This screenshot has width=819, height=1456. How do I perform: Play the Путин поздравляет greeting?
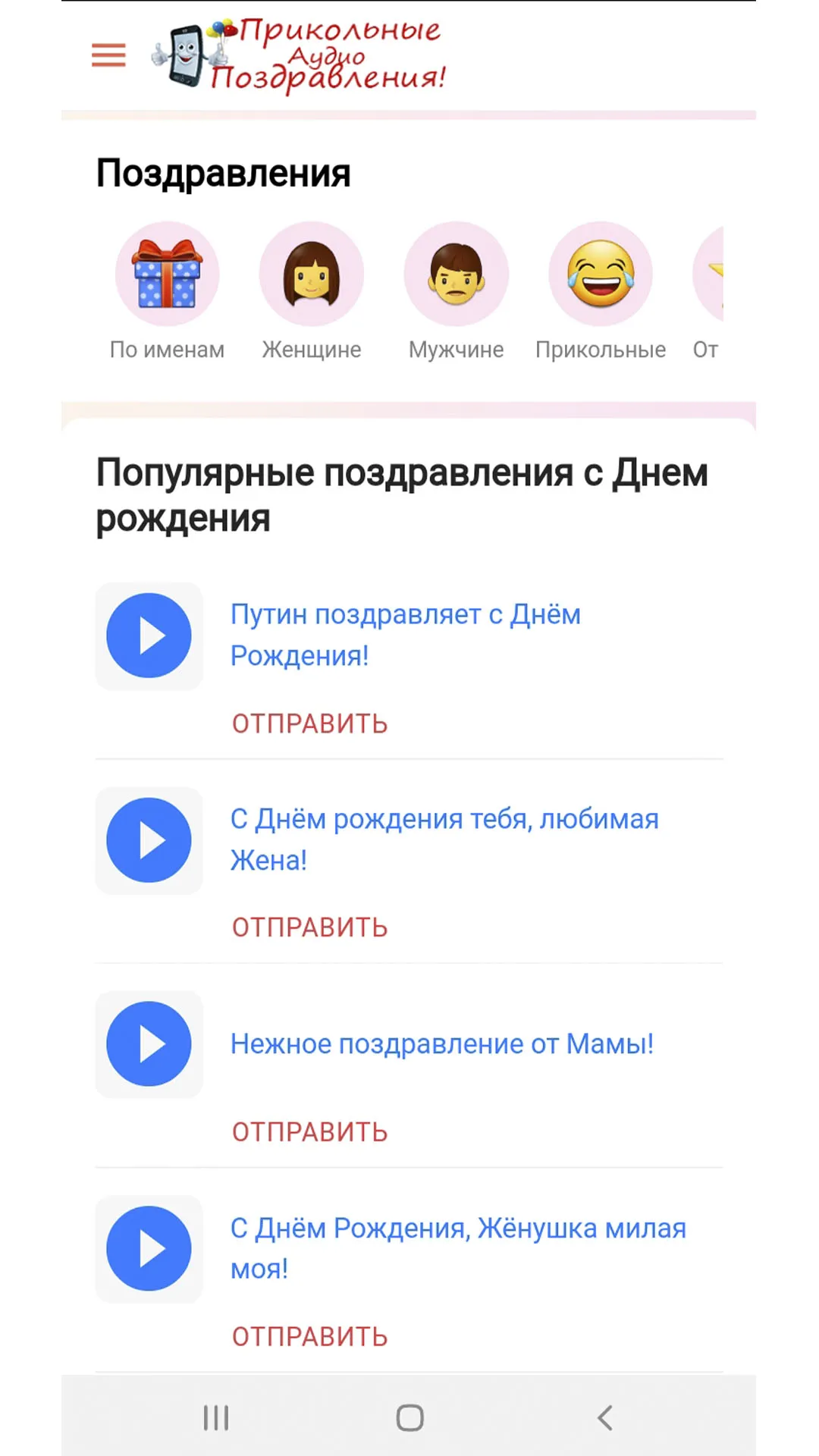149,635
